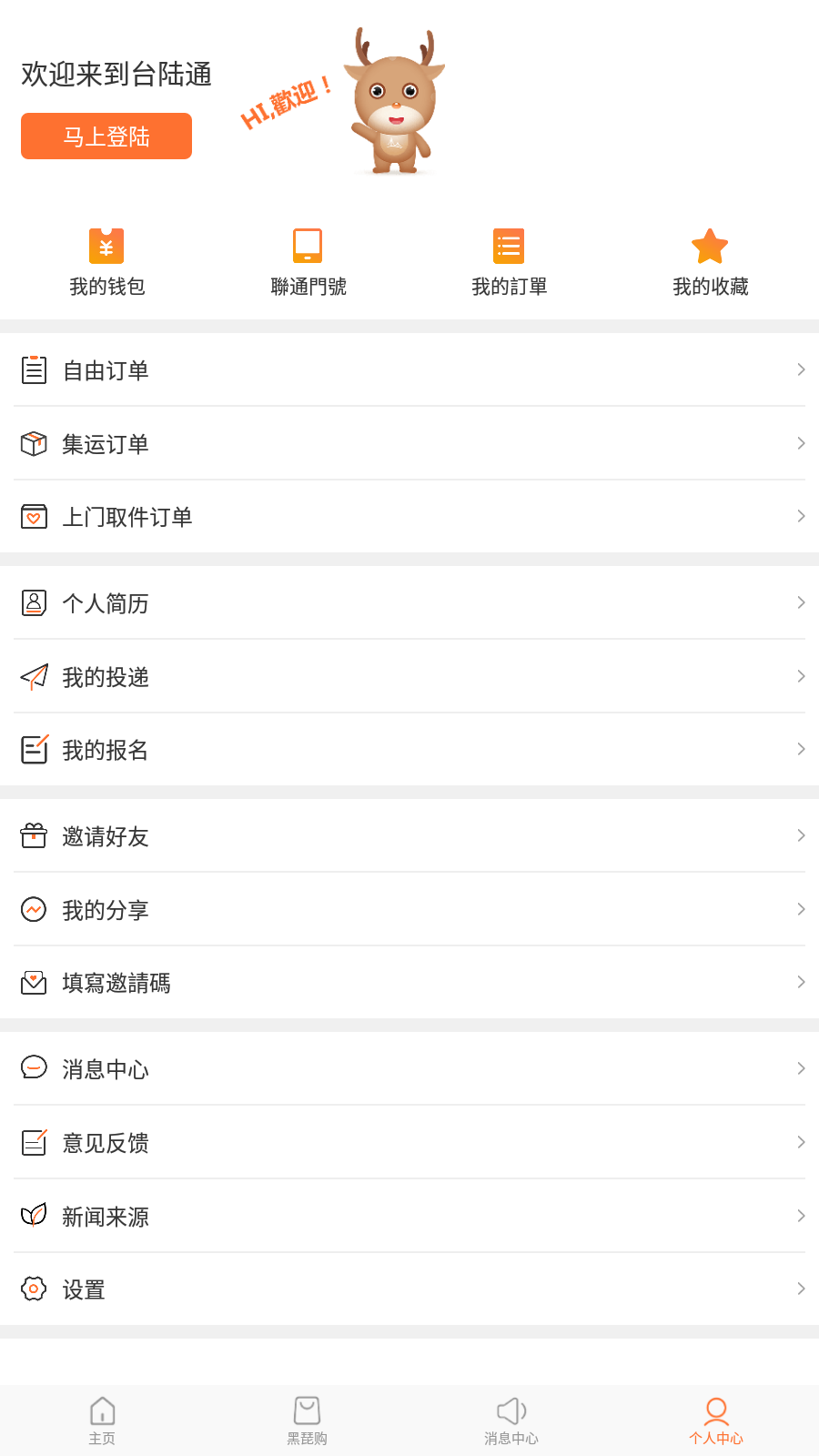Tap the 上门取件订单 heart calendar icon

[x=34, y=516]
